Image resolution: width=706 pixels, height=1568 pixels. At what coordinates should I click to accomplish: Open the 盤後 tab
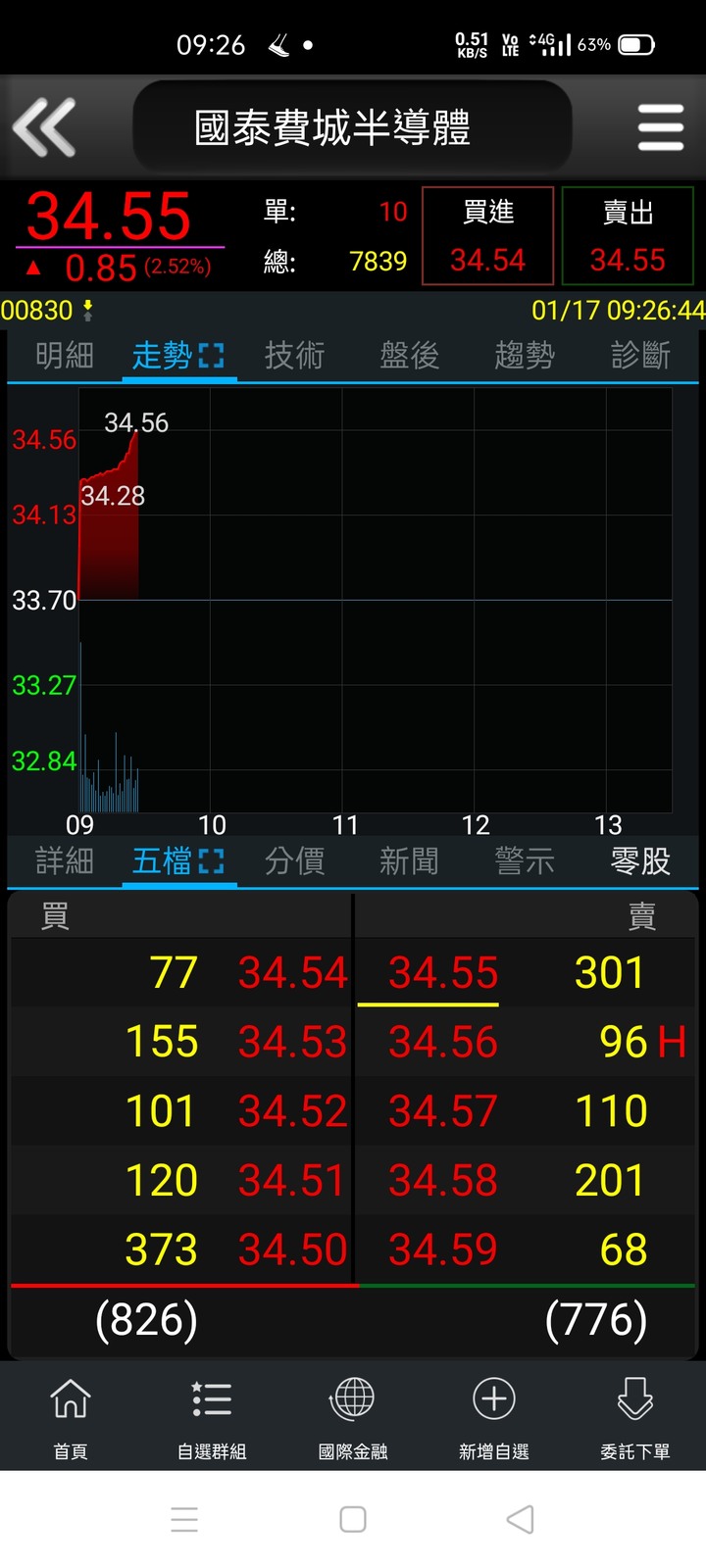(409, 355)
